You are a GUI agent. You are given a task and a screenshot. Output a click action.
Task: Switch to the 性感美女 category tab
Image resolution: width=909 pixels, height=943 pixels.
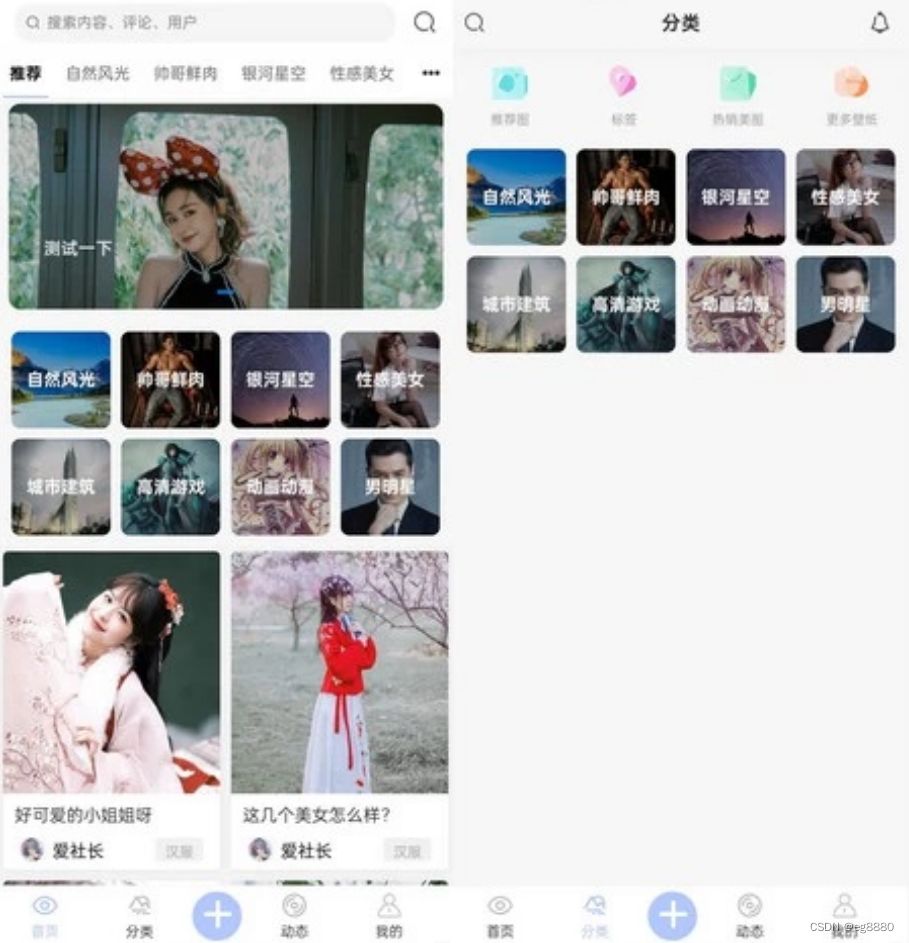tap(361, 72)
